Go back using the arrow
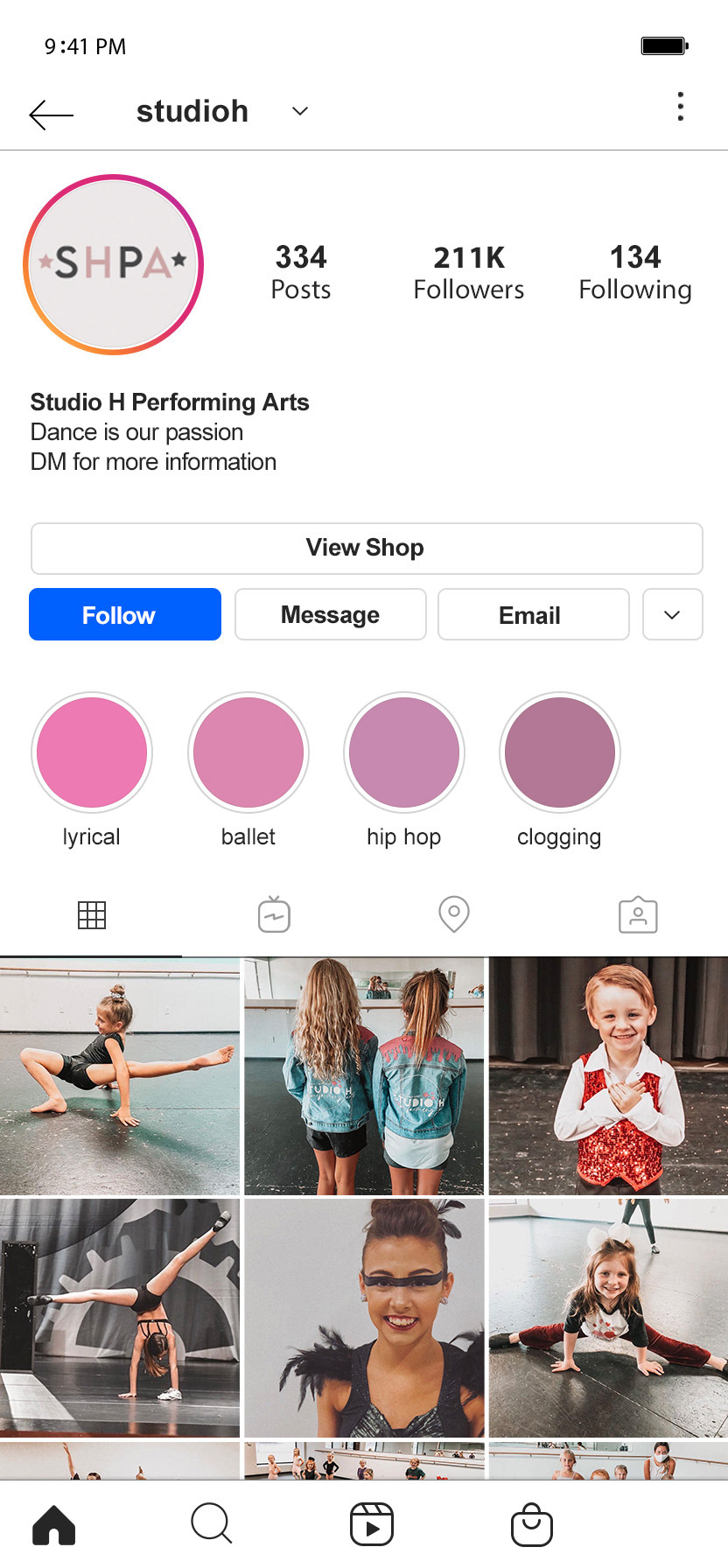This screenshot has height=1568, width=728. point(51,114)
